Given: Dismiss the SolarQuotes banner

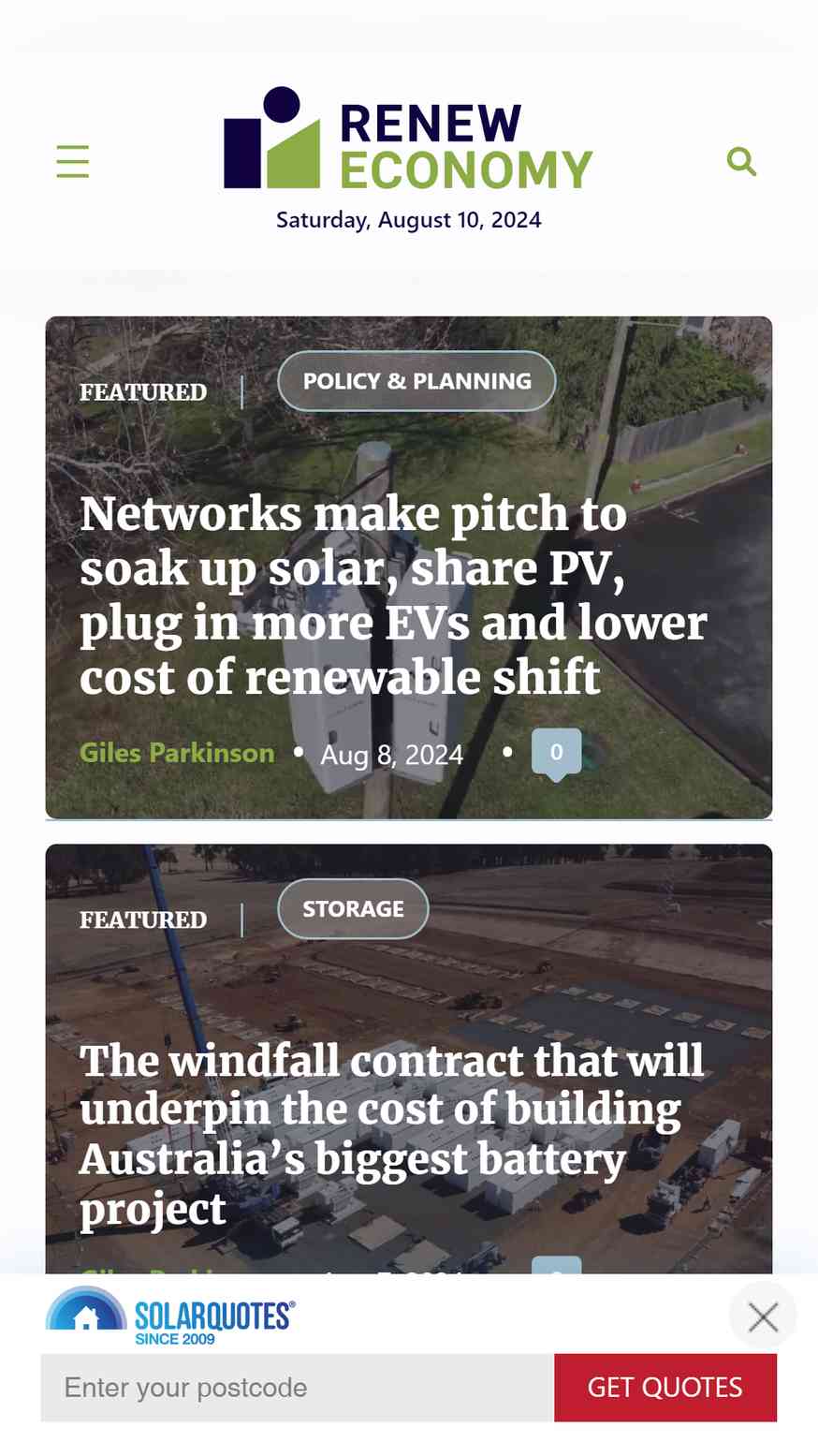Looking at the screenshot, I should click(x=763, y=1316).
